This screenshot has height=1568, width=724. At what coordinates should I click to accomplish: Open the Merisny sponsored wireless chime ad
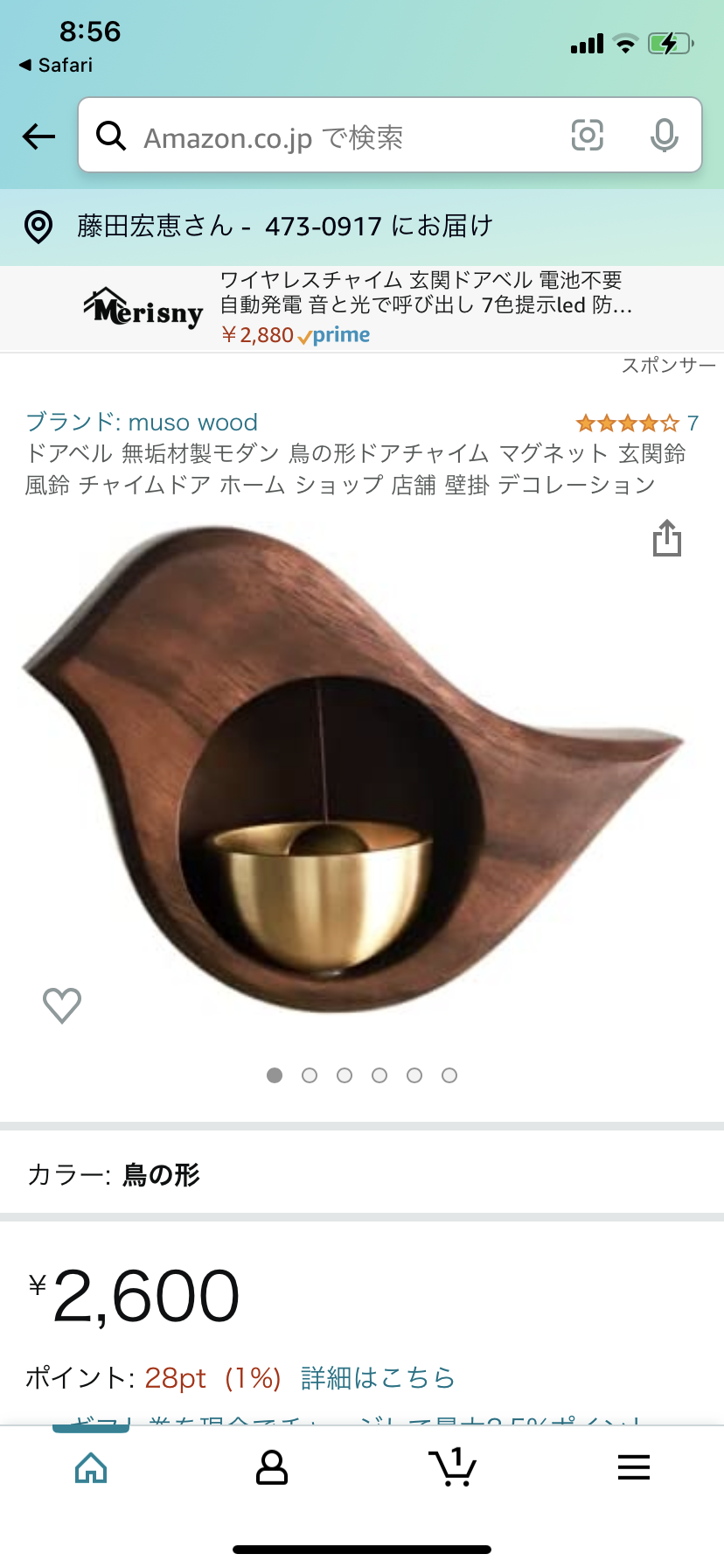point(362,308)
